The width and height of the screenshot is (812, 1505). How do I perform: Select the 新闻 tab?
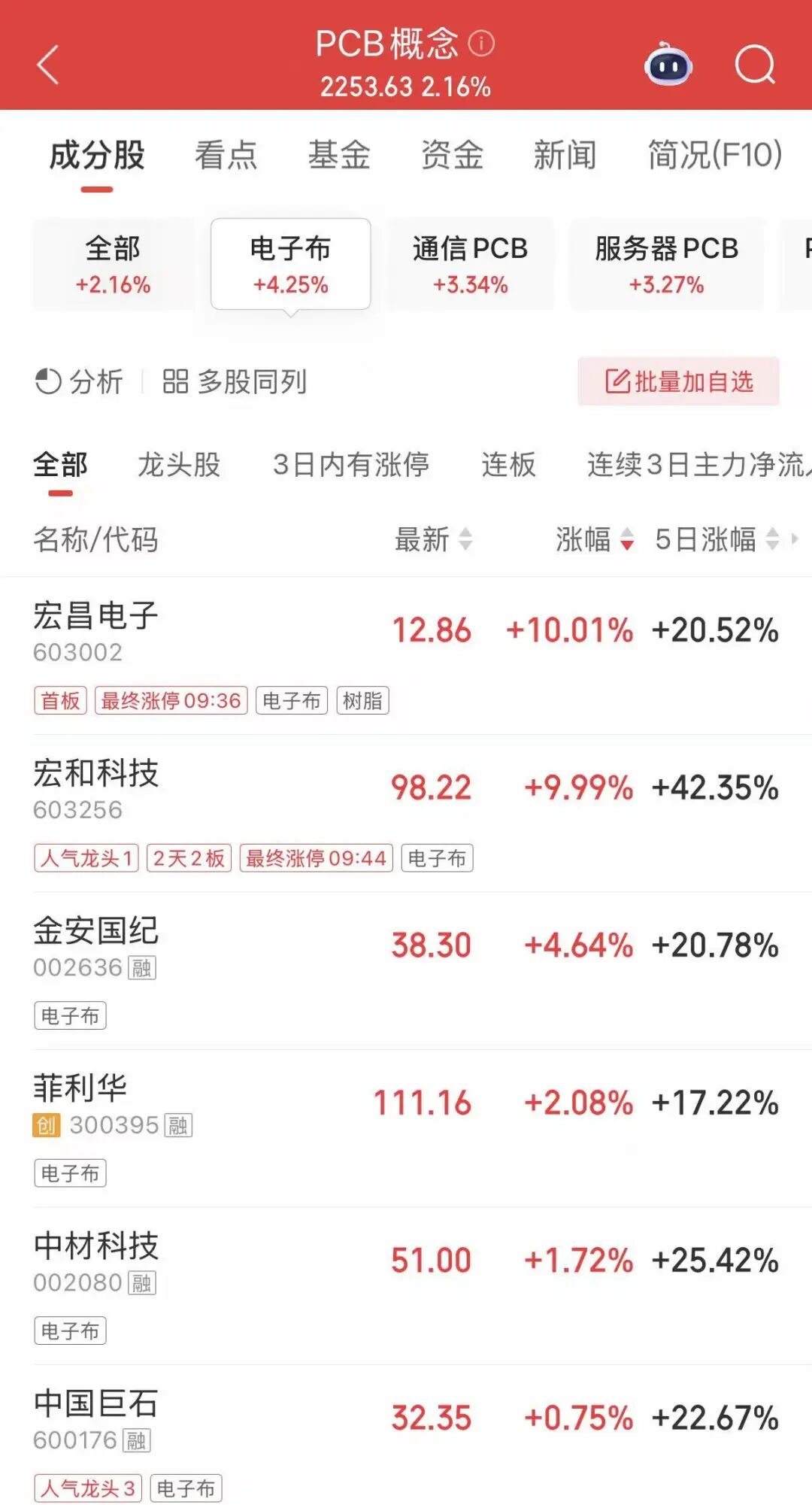point(565,156)
